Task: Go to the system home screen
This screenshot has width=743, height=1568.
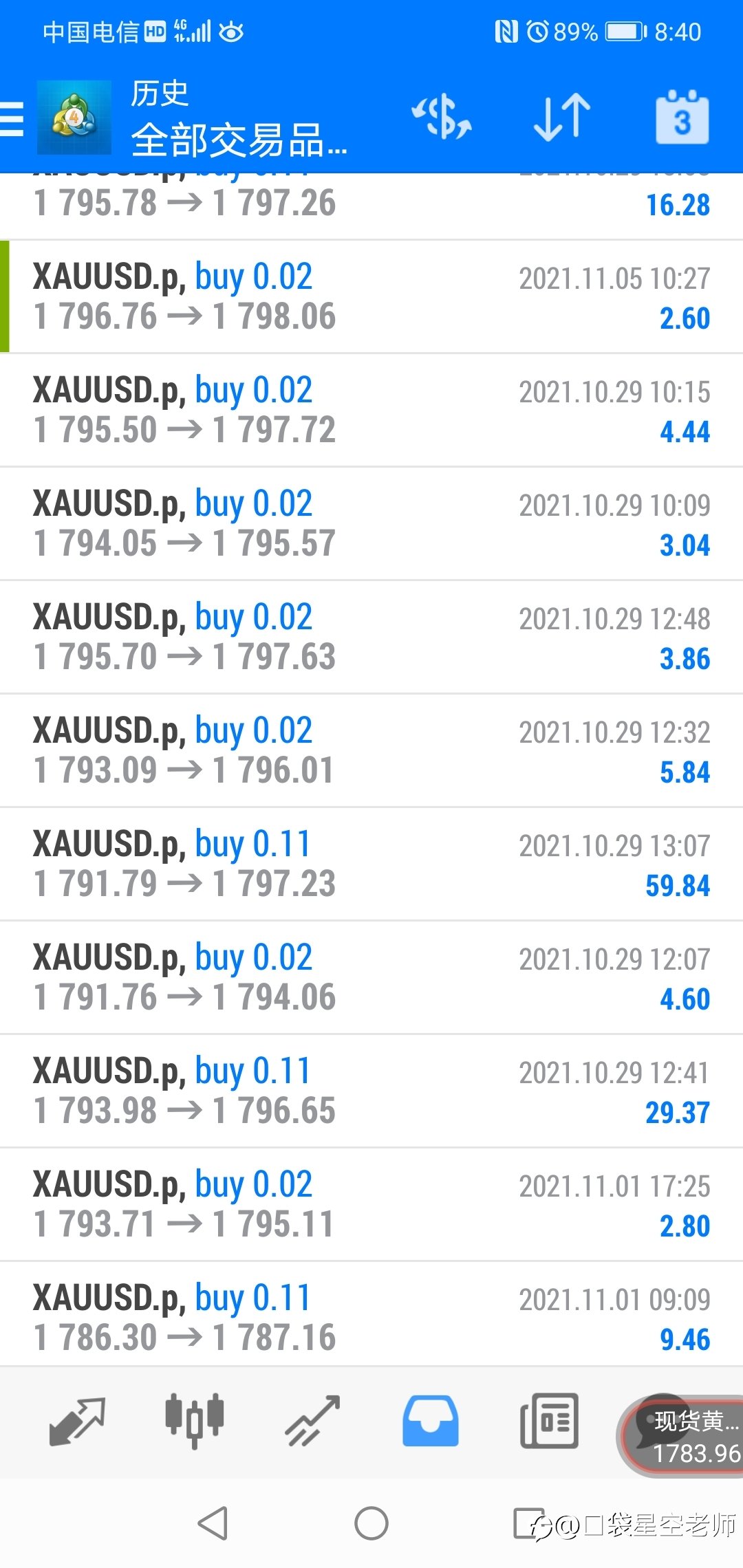Action: pos(371,1523)
